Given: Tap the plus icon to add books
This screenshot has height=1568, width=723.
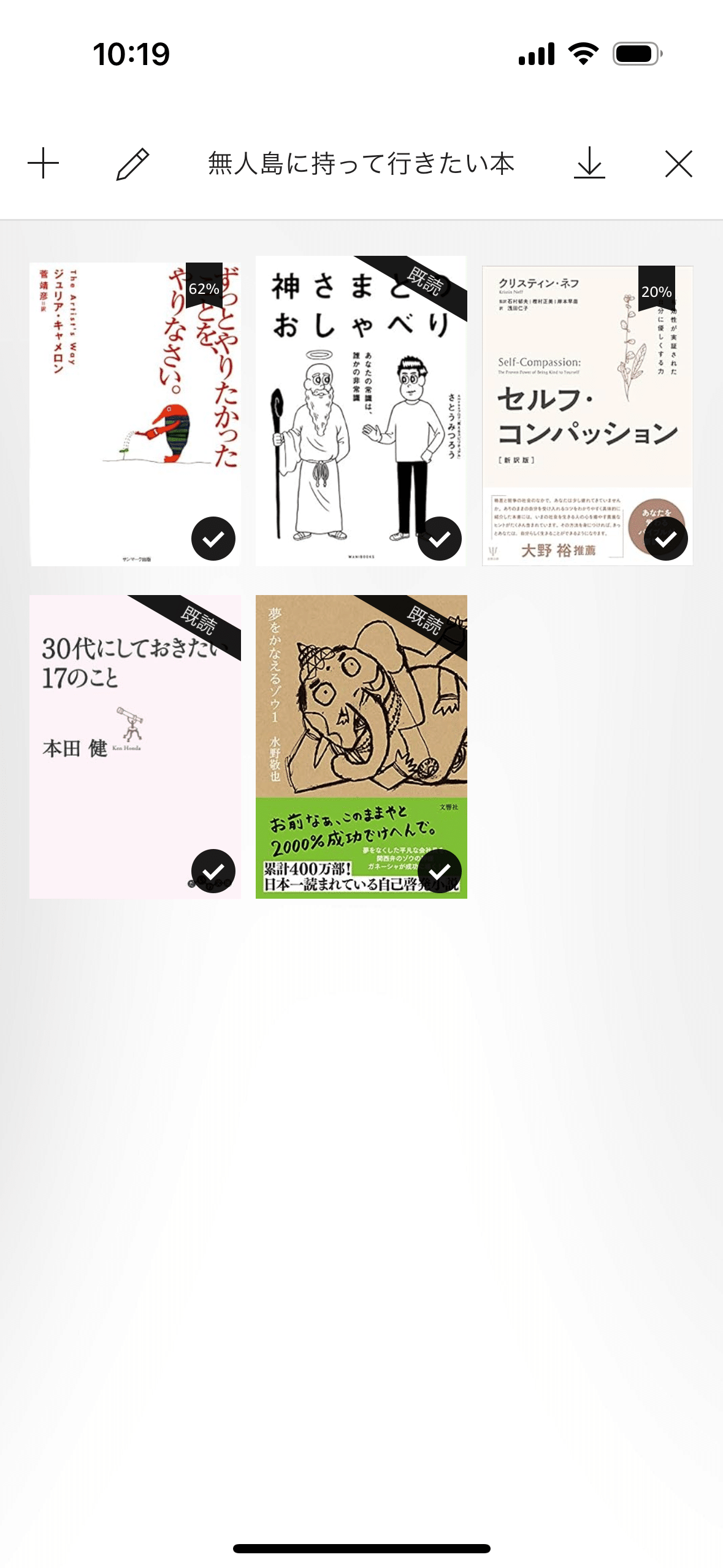Looking at the screenshot, I should point(44,163).
